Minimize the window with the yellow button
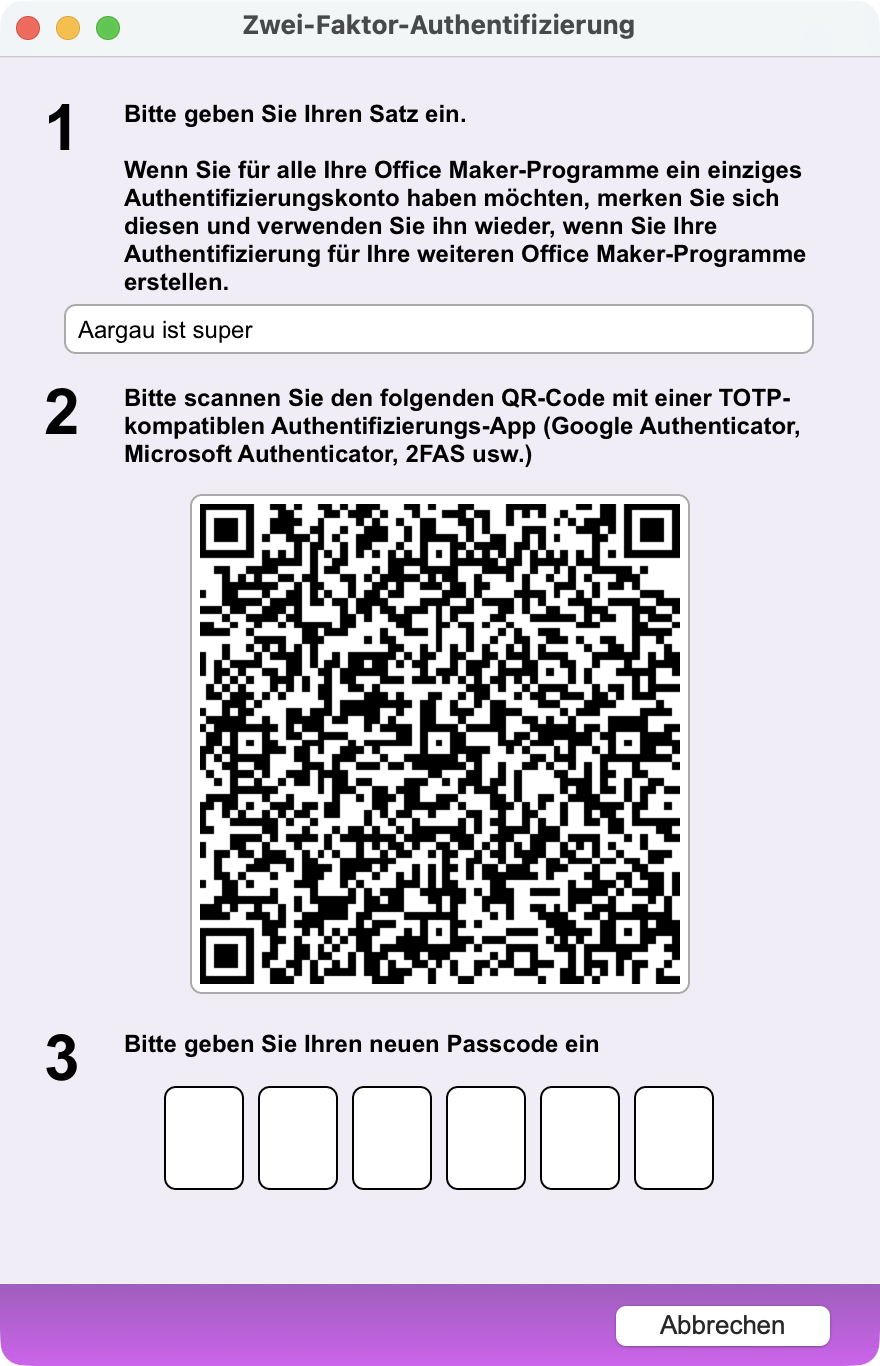Viewport: 880px width, 1366px height. (x=68, y=28)
